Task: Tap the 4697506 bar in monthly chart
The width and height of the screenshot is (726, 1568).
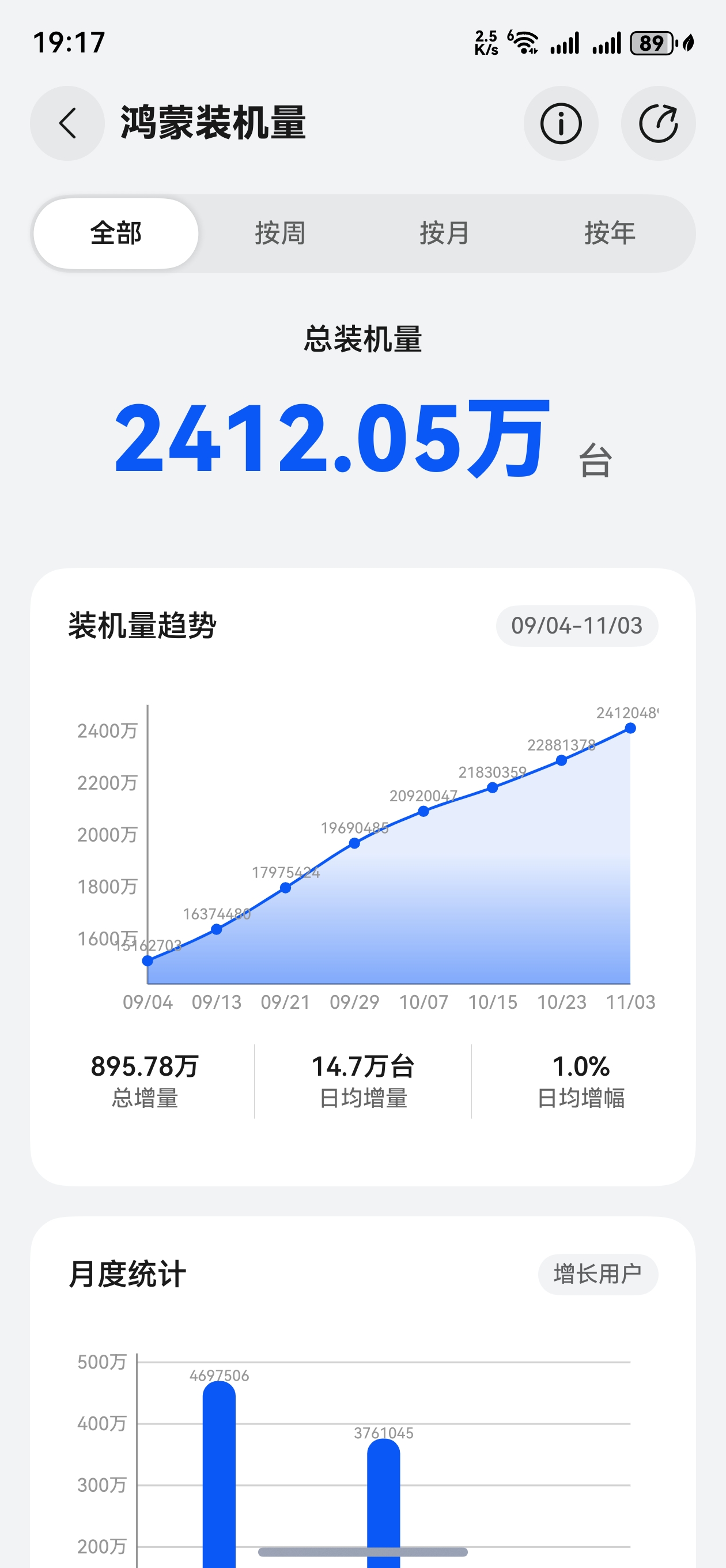Action: (x=219, y=1473)
